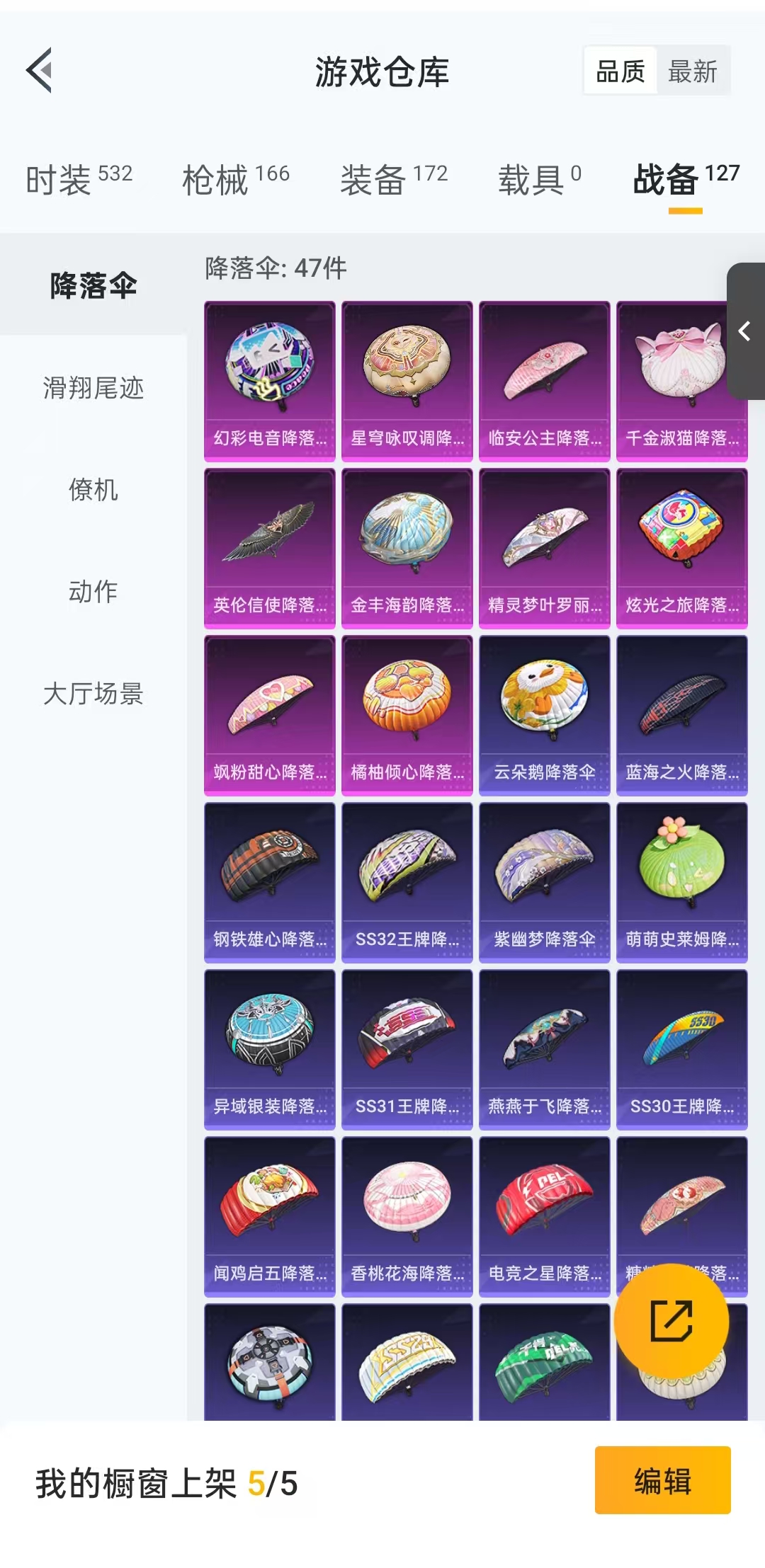Open the 英伦信使降落伞 item
The width and height of the screenshot is (765, 1568).
(x=270, y=549)
